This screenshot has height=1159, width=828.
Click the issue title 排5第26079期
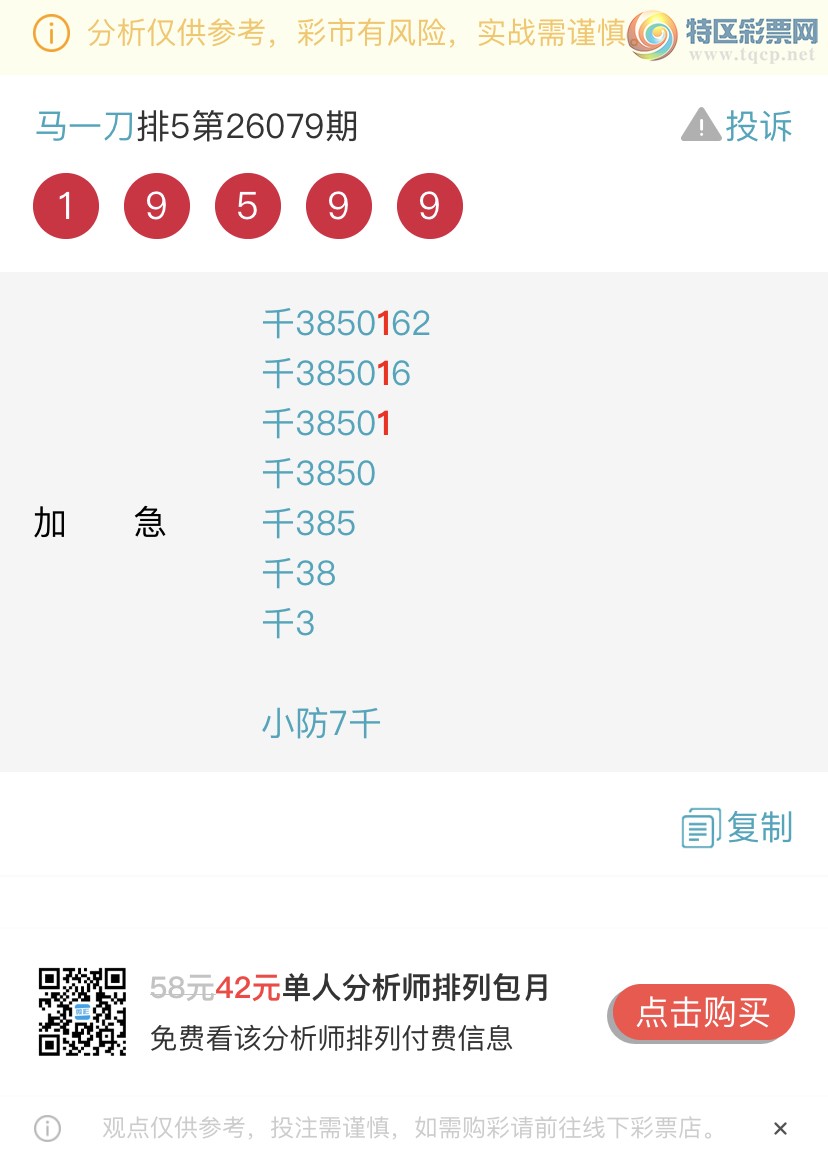tap(250, 127)
